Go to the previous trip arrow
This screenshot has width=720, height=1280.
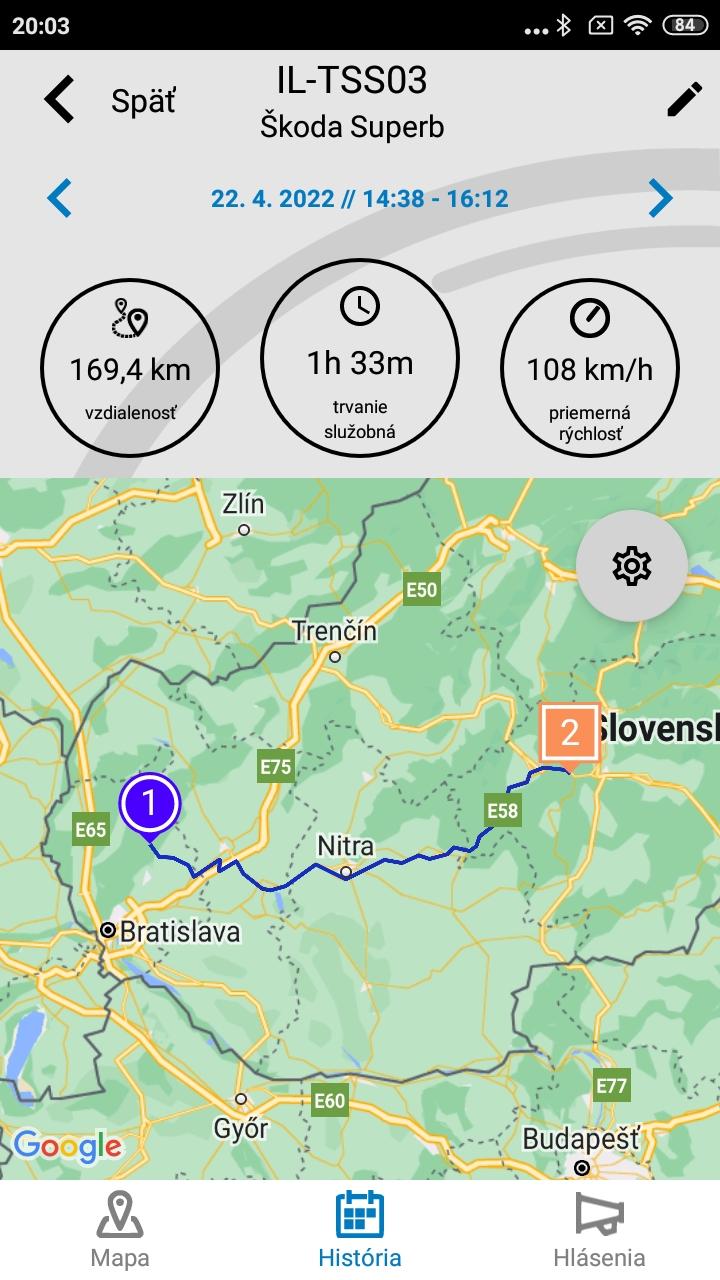[60, 198]
